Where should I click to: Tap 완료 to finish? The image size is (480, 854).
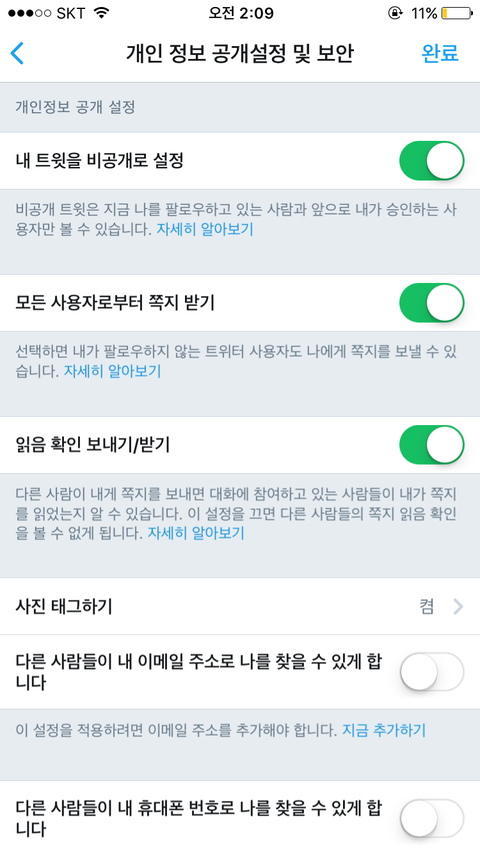[x=440, y=53]
